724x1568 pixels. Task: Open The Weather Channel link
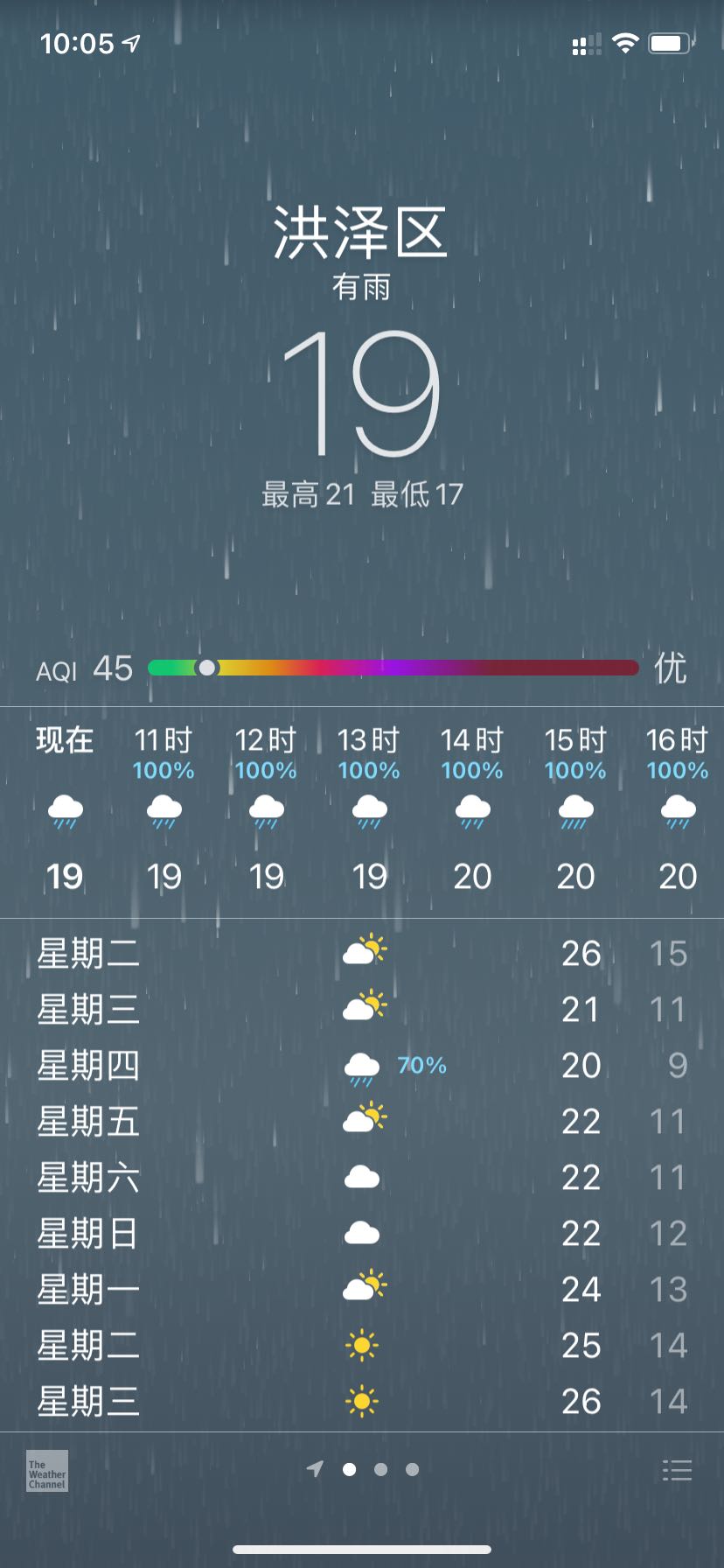point(47,1471)
